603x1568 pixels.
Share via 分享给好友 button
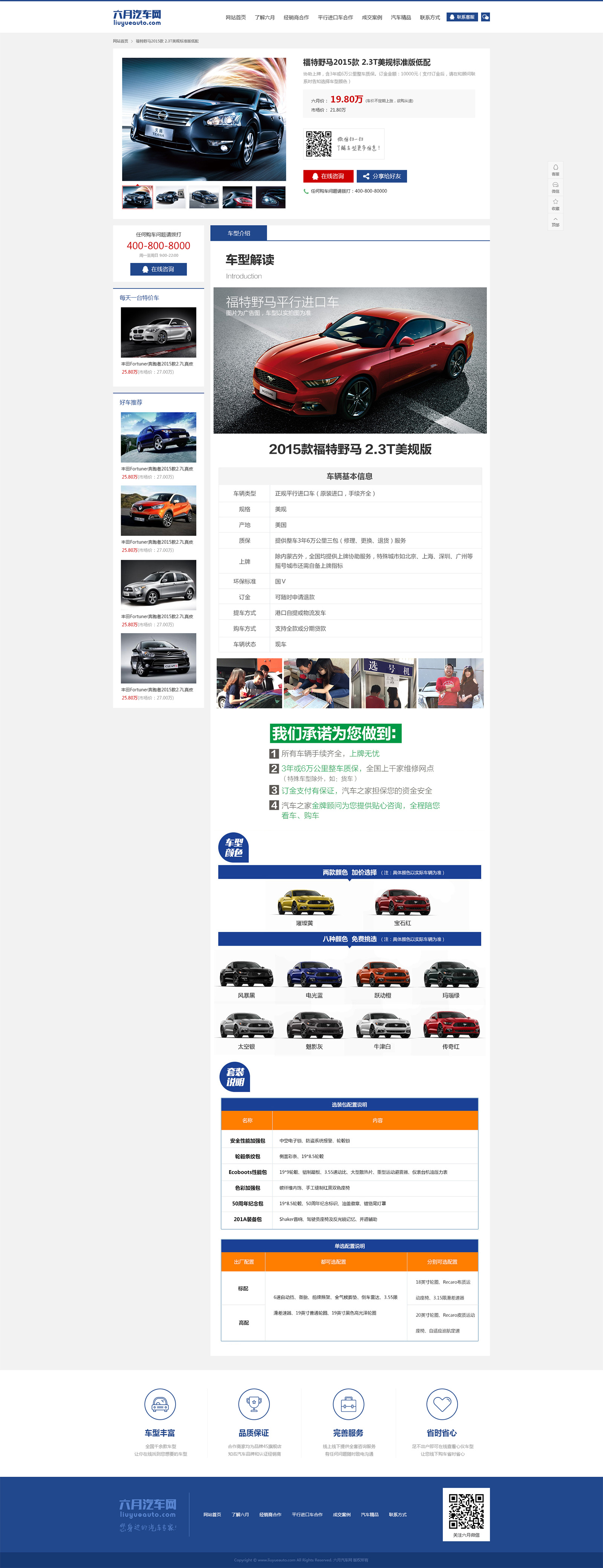pyautogui.click(x=381, y=176)
